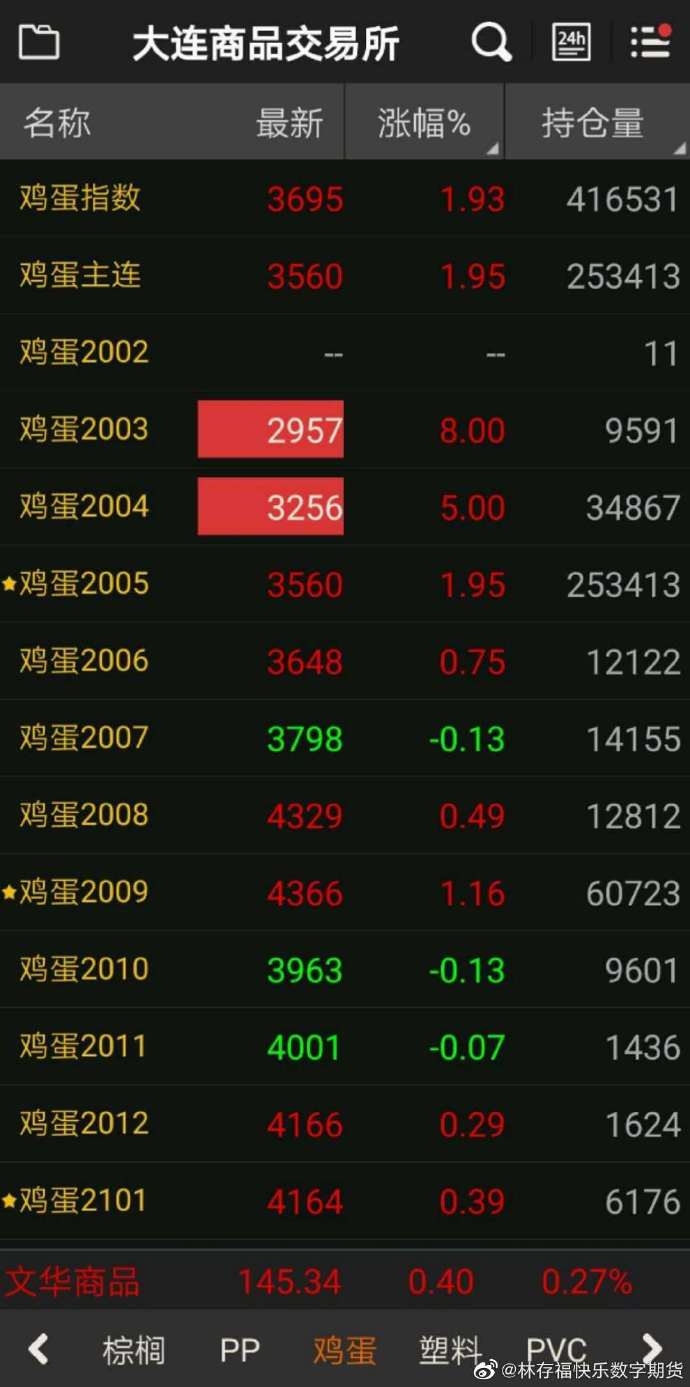
Task: Open the 鸡蛋2003 contract row
Action: 345,429
